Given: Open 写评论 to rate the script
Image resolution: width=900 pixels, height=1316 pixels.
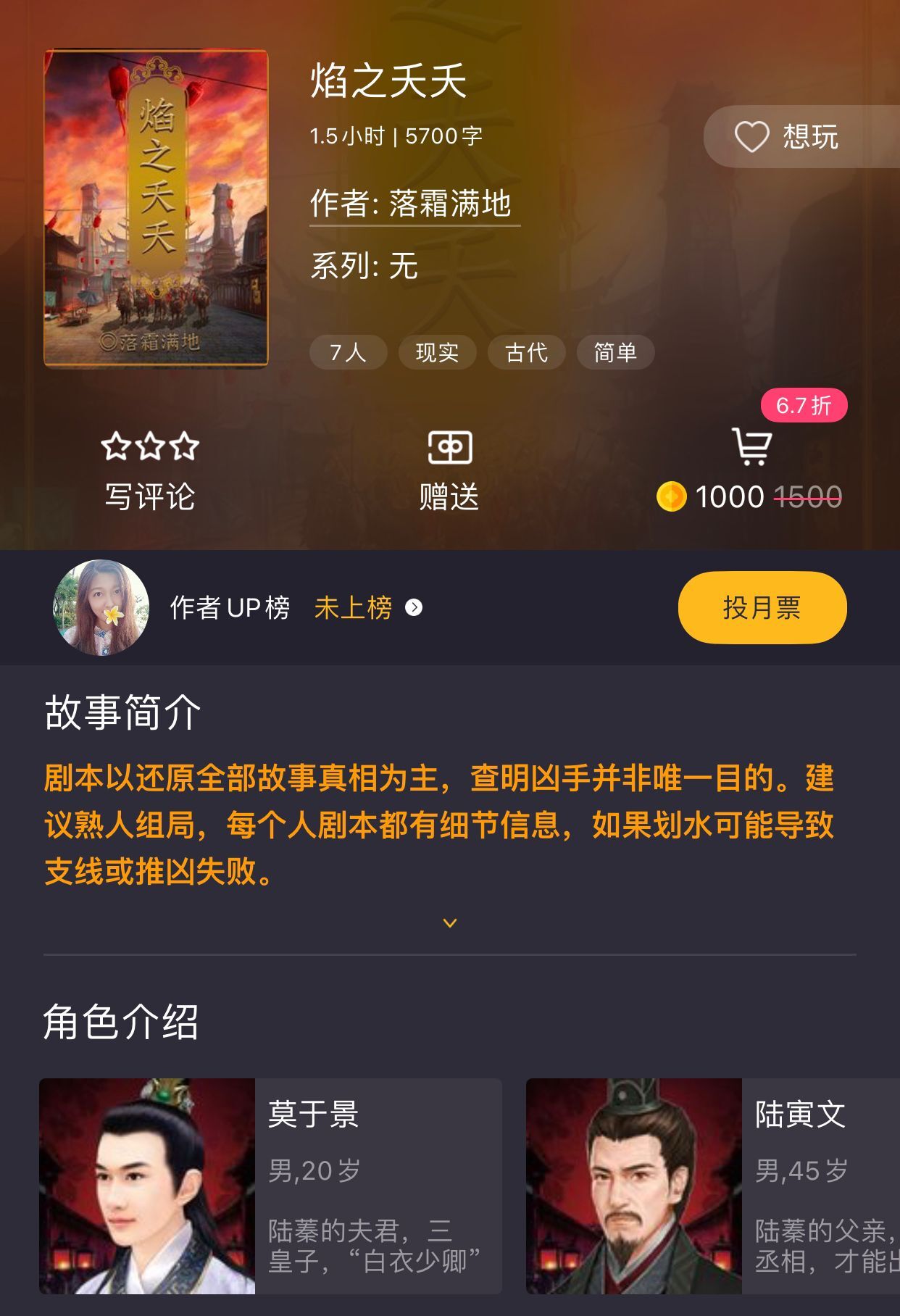Looking at the screenshot, I should pyautogui.click(x=150, y=471).
